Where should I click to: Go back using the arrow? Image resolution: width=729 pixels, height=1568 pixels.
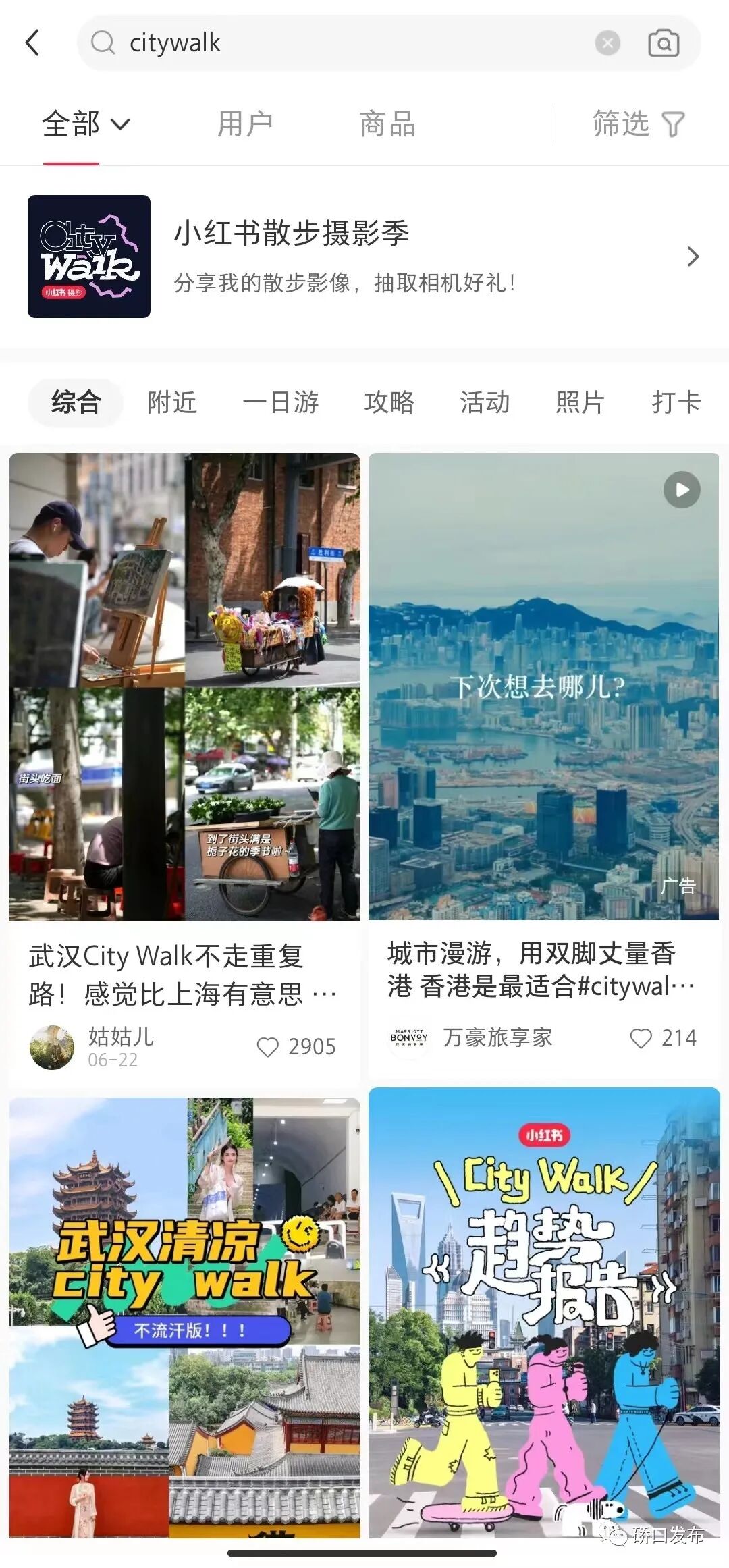pyautogui.click(x=32, y=43)
